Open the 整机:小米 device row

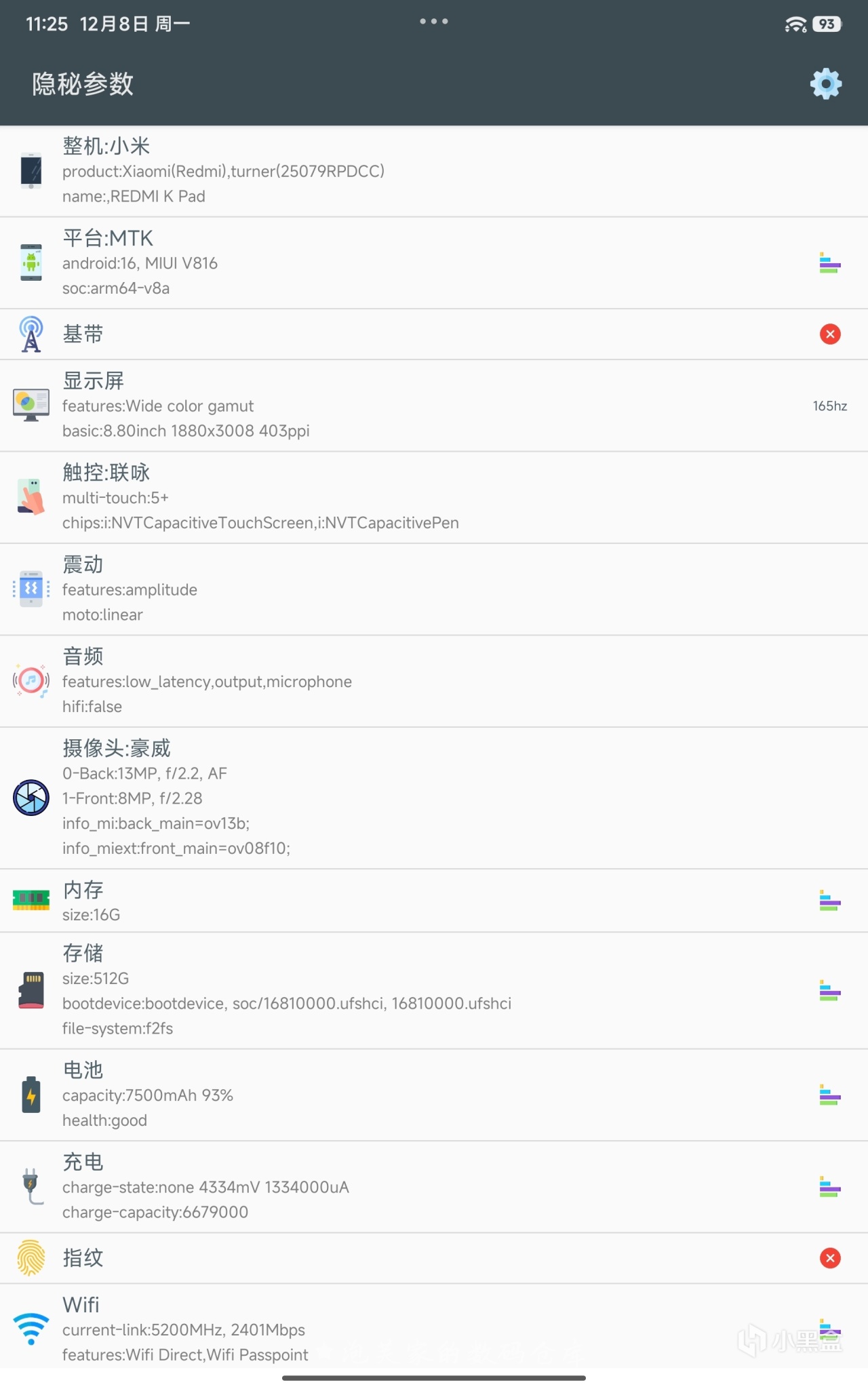pos(434,171)
